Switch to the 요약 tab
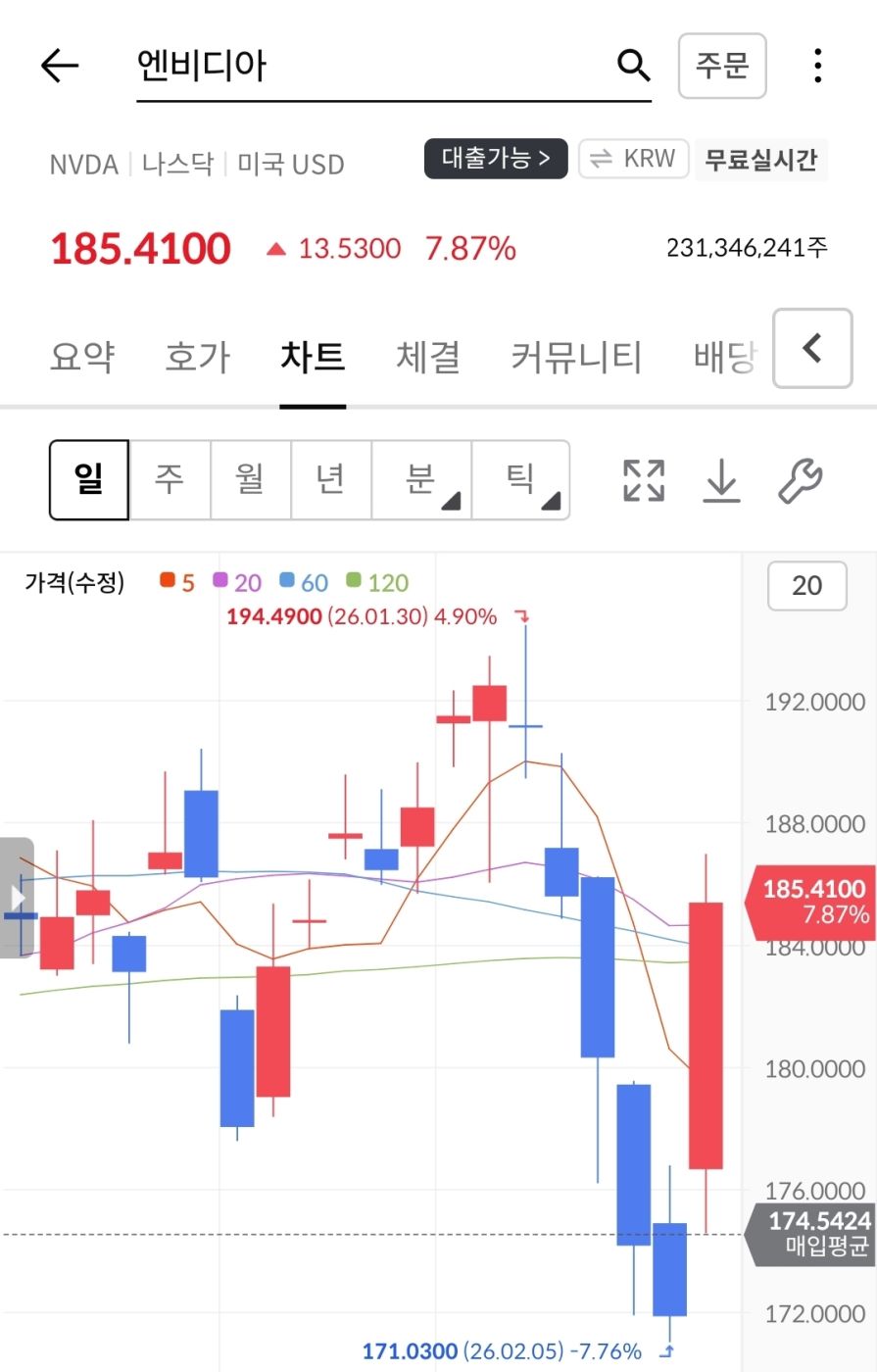 coord(82,357)
